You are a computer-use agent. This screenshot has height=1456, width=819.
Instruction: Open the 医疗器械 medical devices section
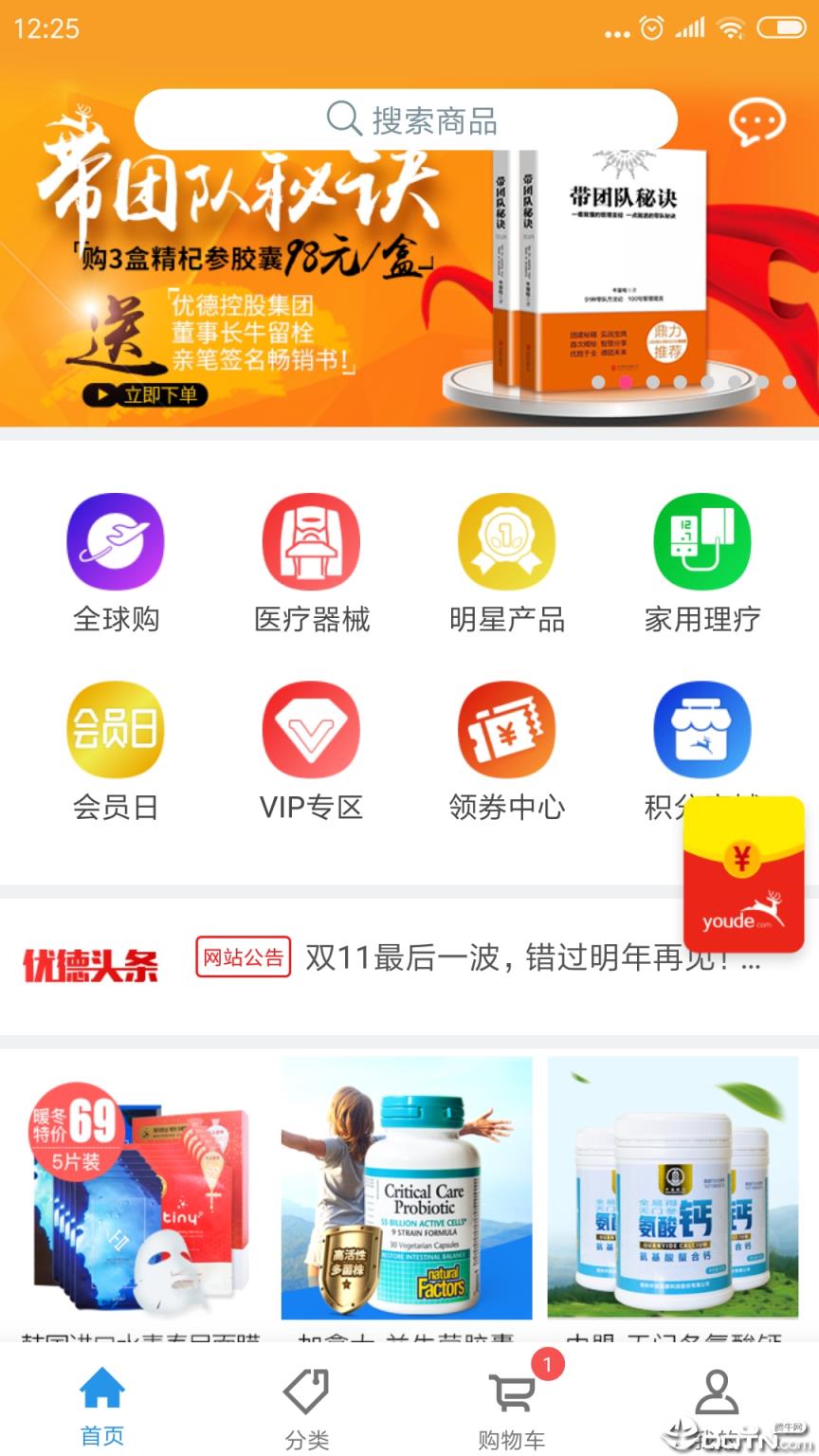click(311, 541)
